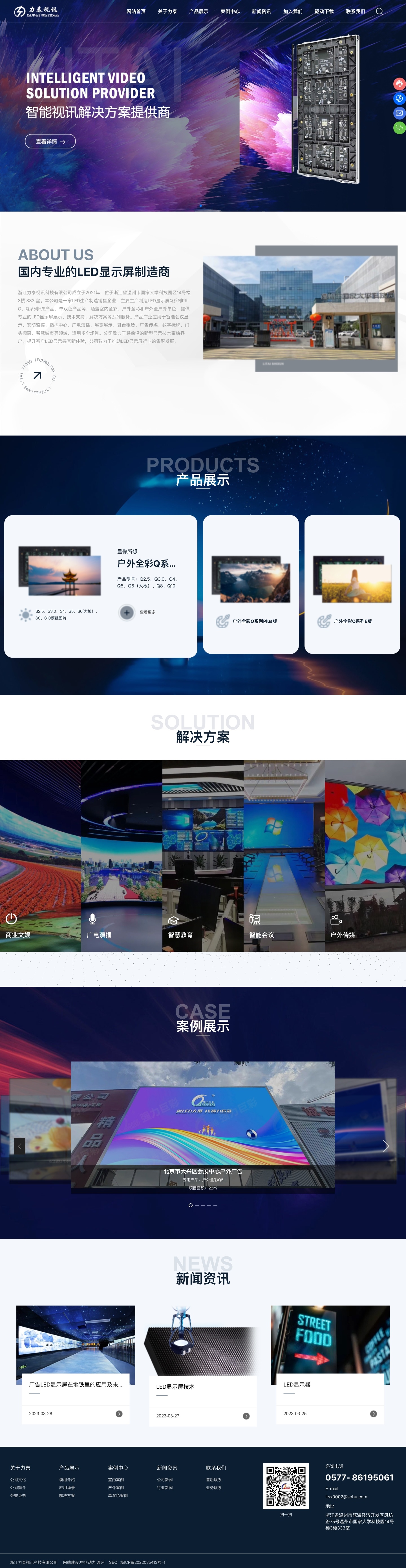Select the 智慧教育 solution tile
The height and width of the screenshot is (1568, 406).
203,855
